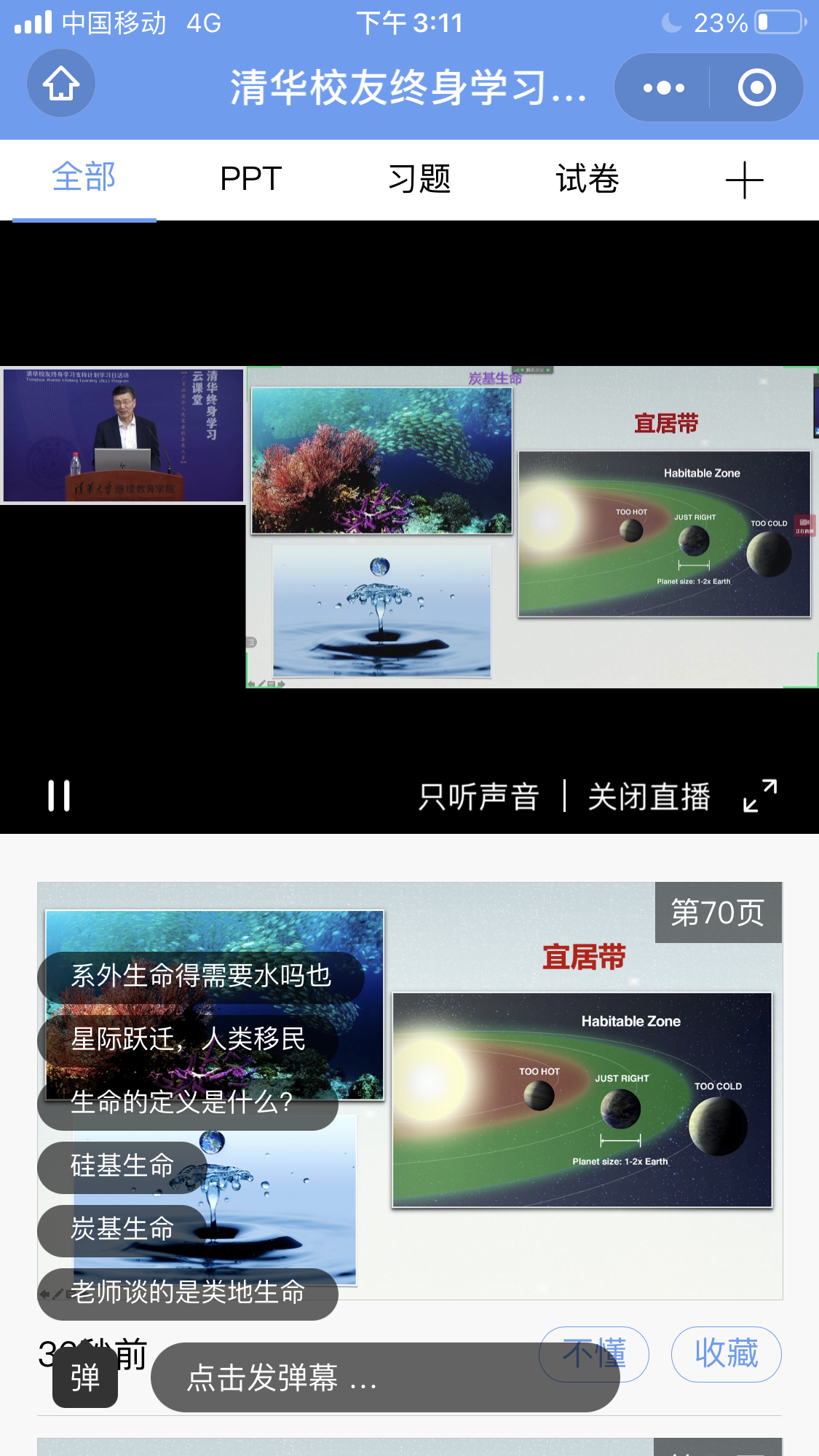Go to the mini program home page
This screenshot has height=1456, width=819.
coord(61,84)
